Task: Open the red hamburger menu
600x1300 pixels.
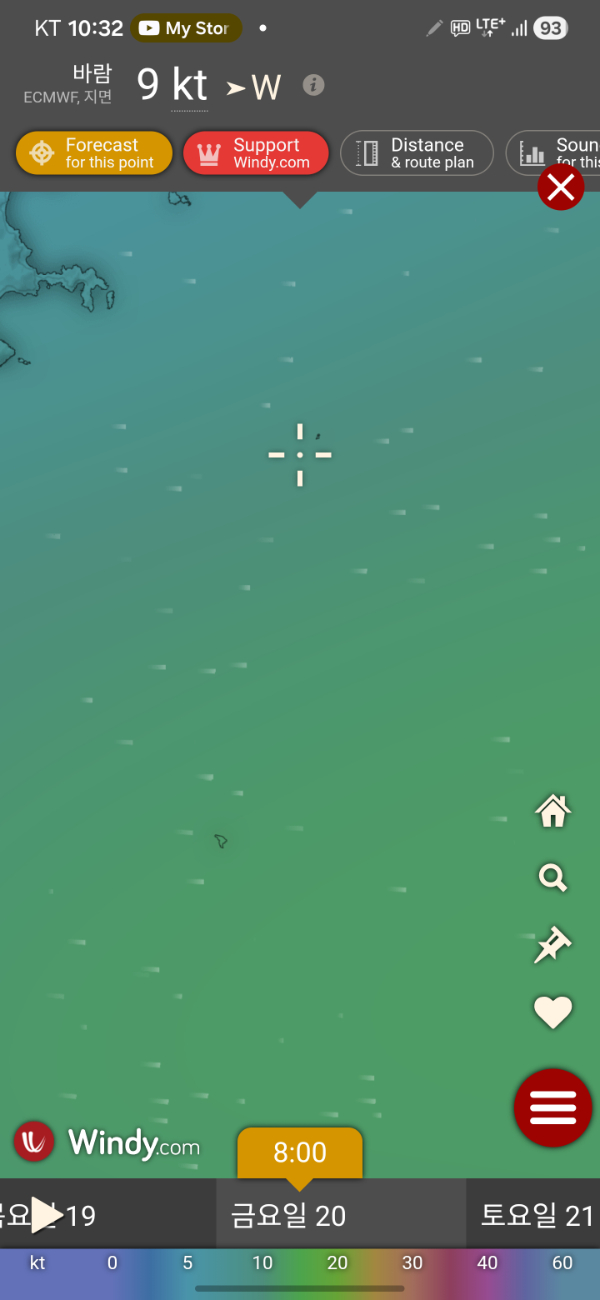Action: pos(553,1107)
